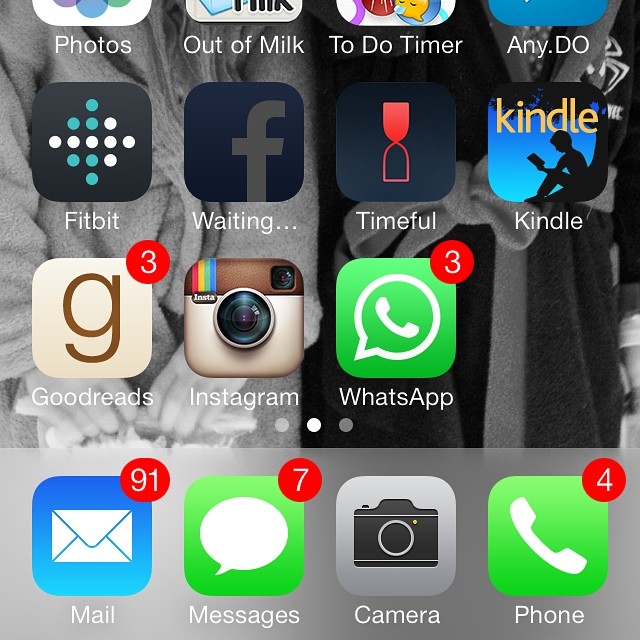Open the Kindle app

point(548,142)
